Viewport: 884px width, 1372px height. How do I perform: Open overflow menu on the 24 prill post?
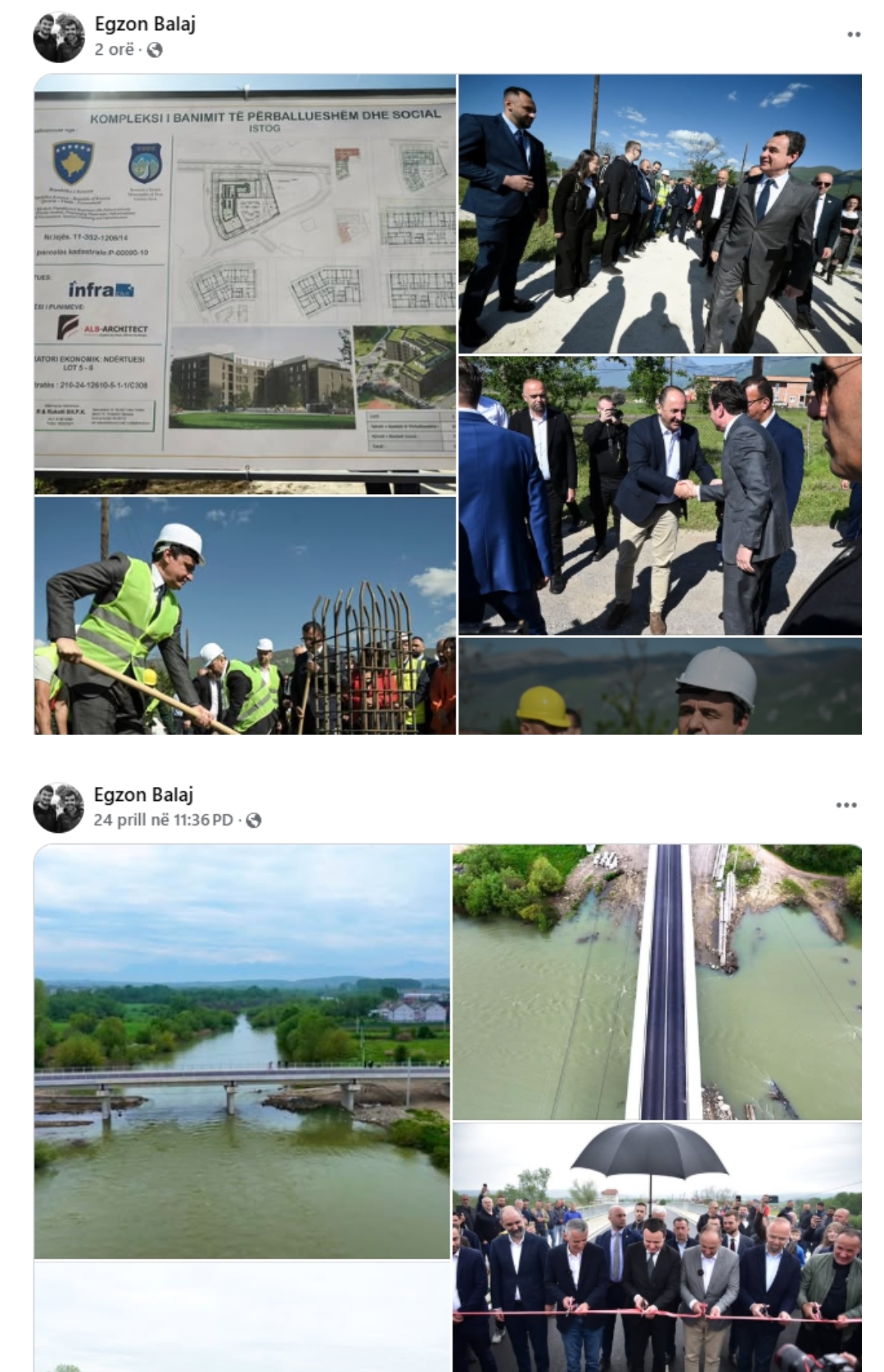tap(846, 805)
